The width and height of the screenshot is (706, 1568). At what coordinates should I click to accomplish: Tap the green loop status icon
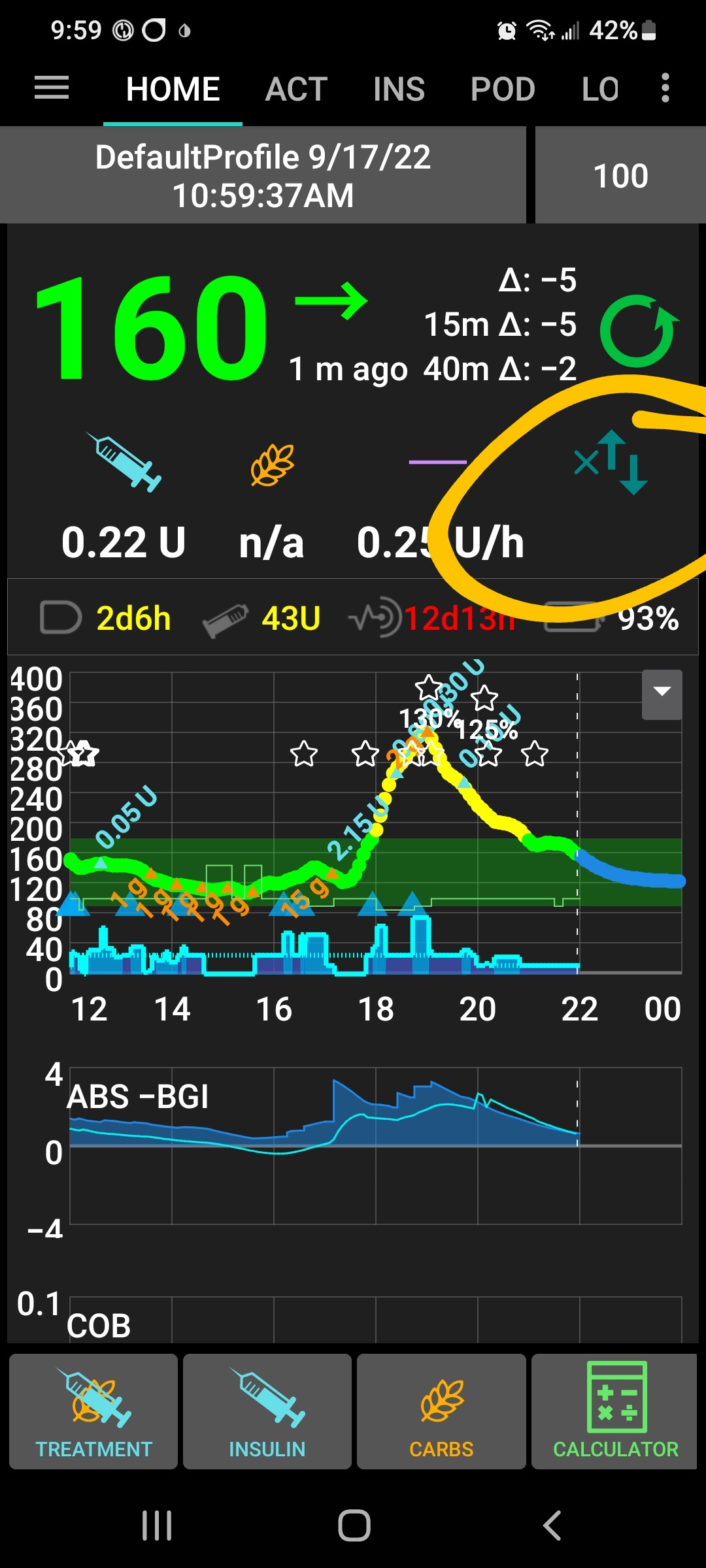click(x=638, y=330)
